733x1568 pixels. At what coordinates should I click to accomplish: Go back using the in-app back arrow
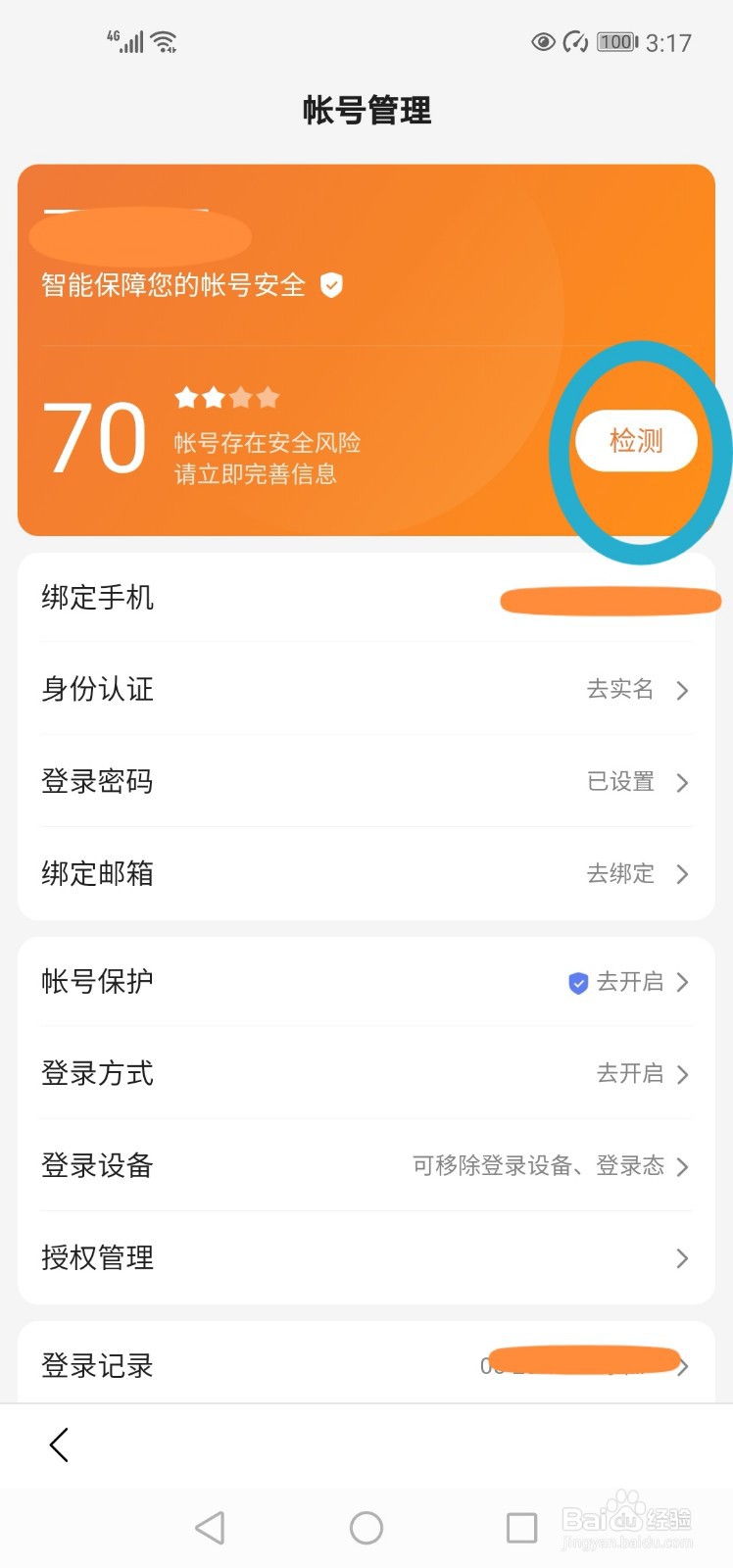[x=59, y=1445]
